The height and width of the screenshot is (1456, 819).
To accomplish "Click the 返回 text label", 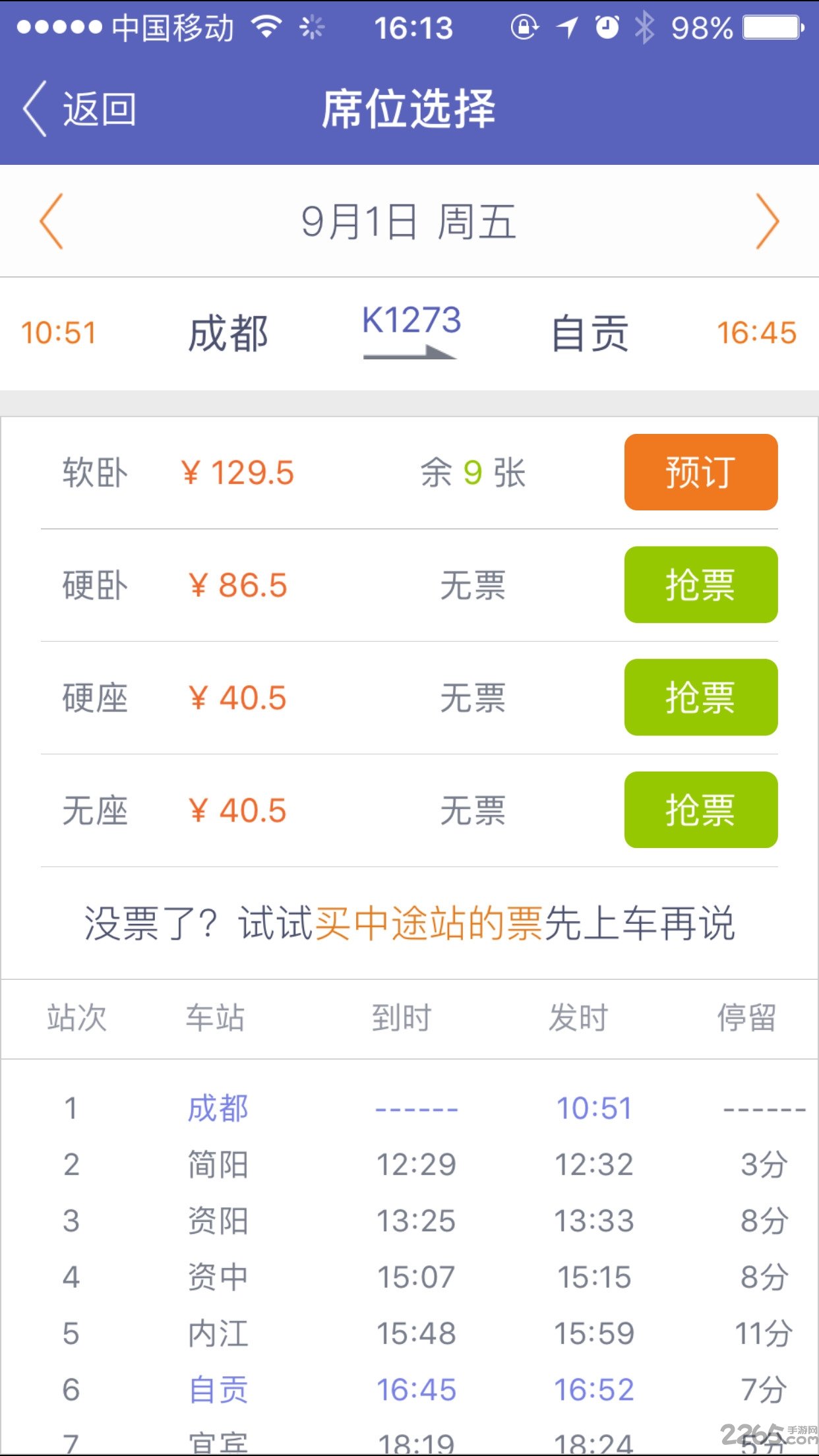I will (x=99, y=108).
